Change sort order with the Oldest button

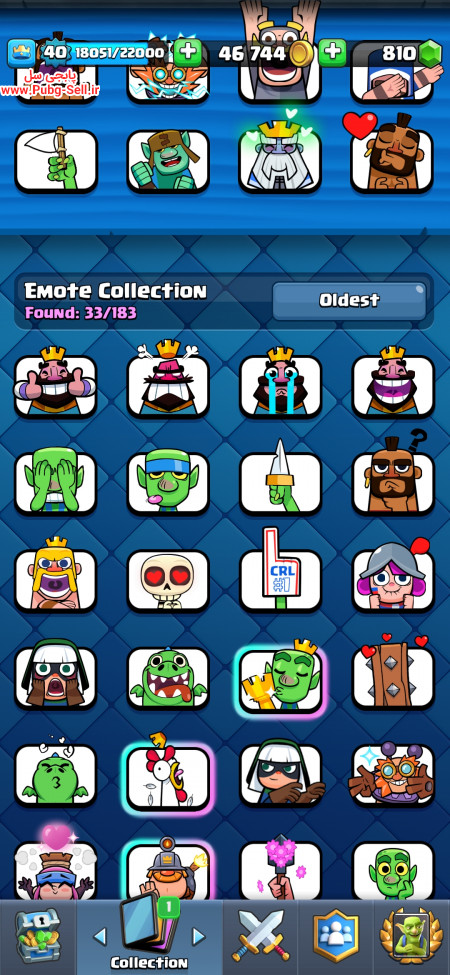pyautogui.click(x=349, y=300)
